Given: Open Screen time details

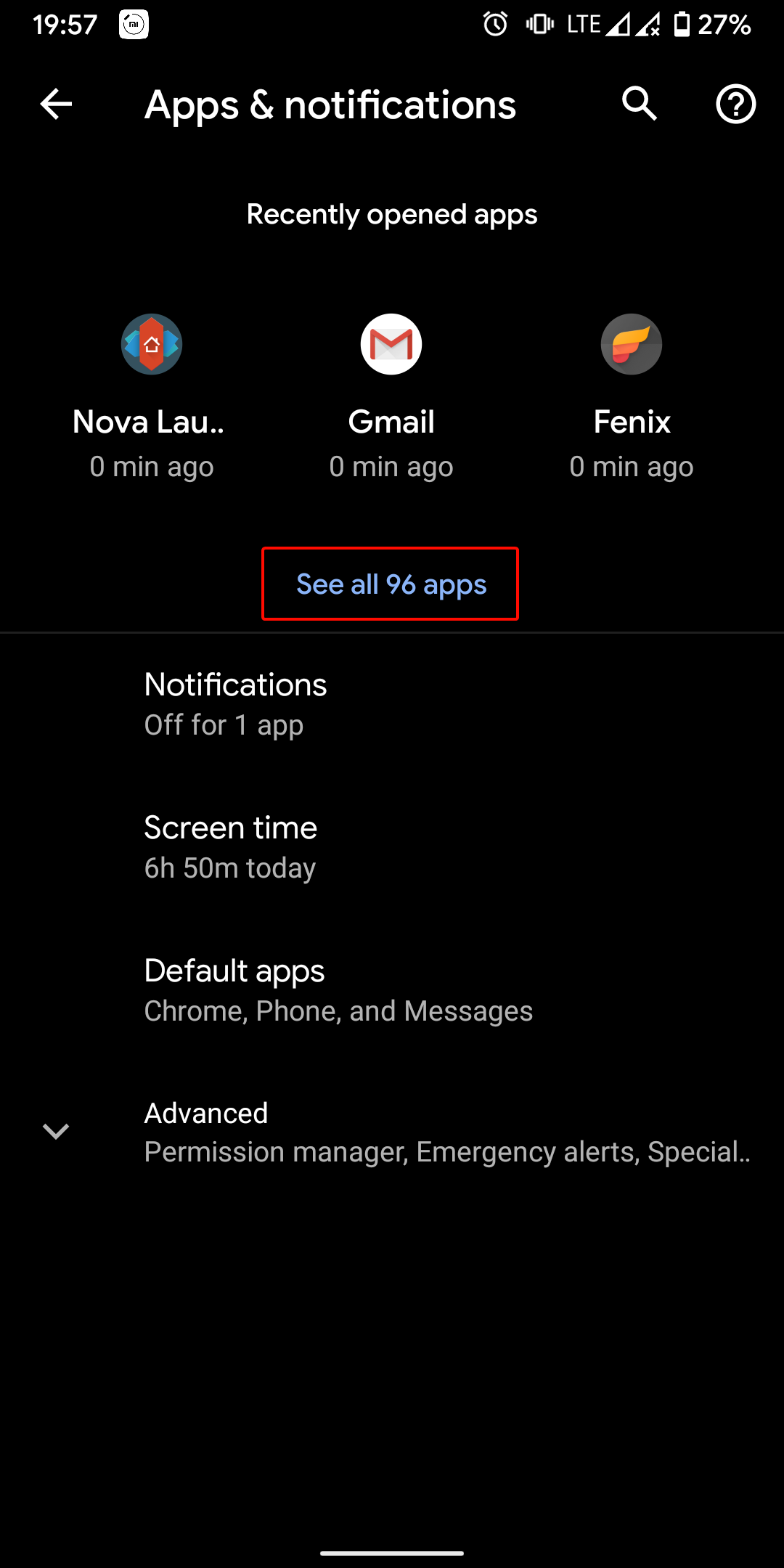Looking at the screenshot, I should [x=392, y=847].
